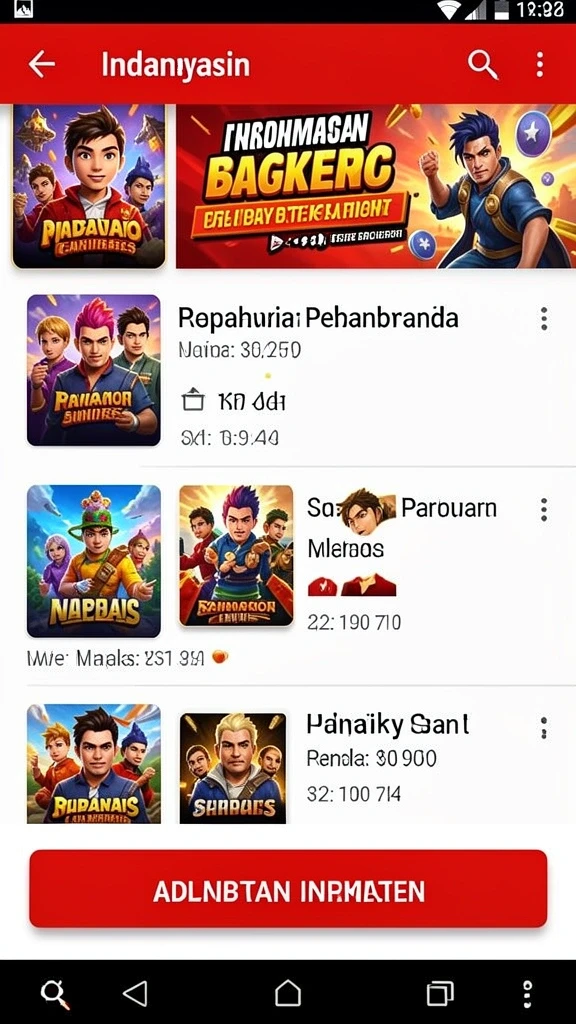Go back using the app bar arrow

click(x=42, y=64)
